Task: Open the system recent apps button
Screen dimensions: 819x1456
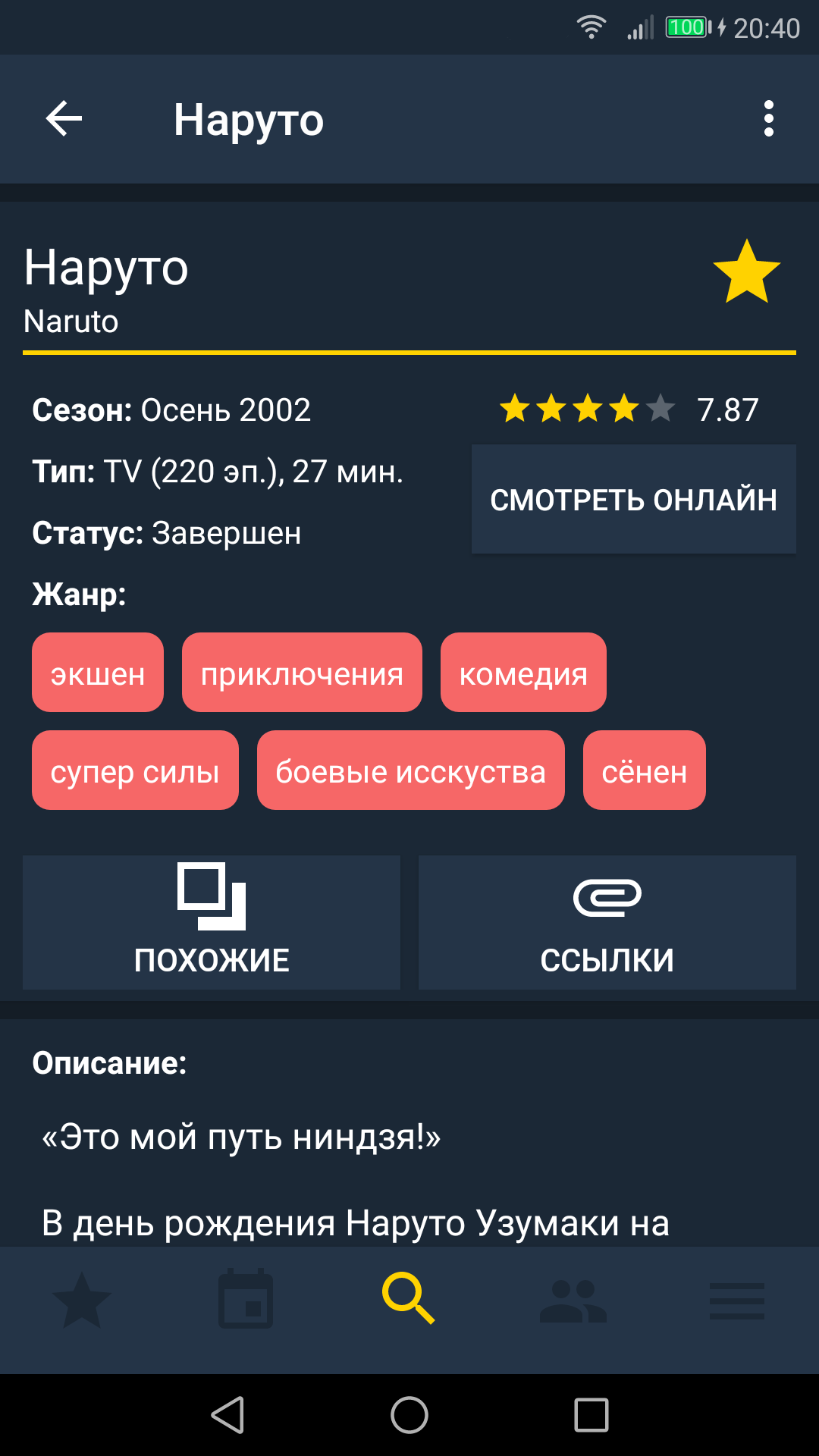Action: (591, 1415)
